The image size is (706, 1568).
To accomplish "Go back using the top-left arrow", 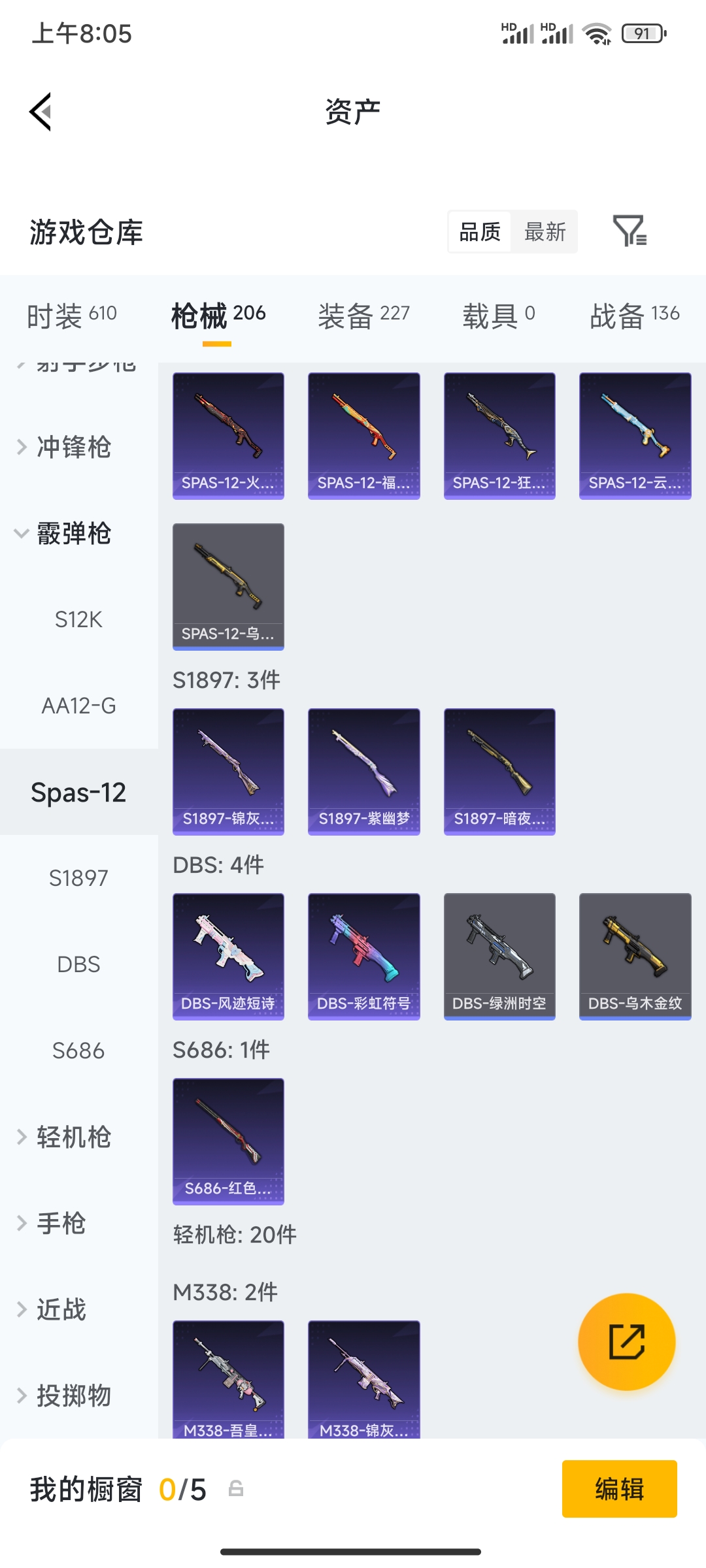I will click(41, 112).
